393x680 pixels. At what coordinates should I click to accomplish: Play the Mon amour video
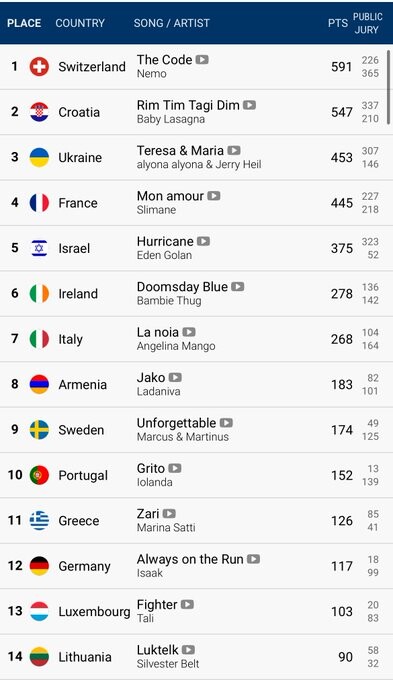[213, 196]
